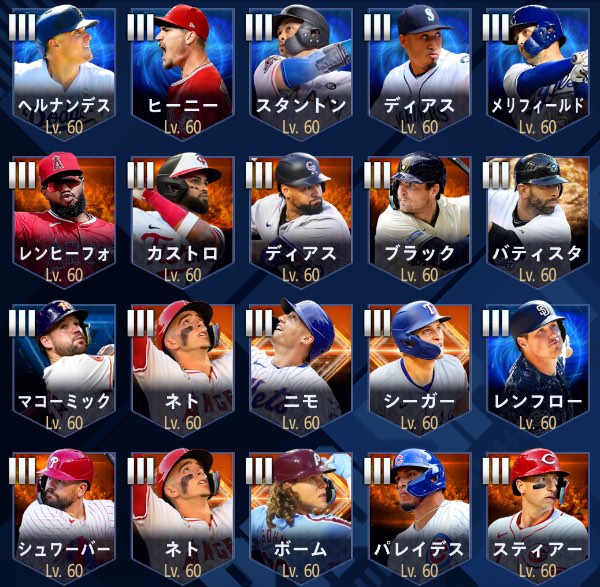This screenshot has width=600, height=587.
Task: Tap the スタントン player card
Action: [x=299, y=70]
